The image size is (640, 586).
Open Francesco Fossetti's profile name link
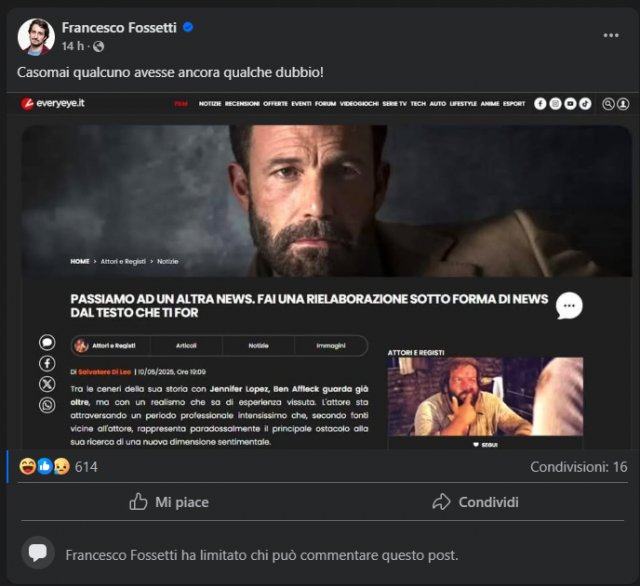119,27
